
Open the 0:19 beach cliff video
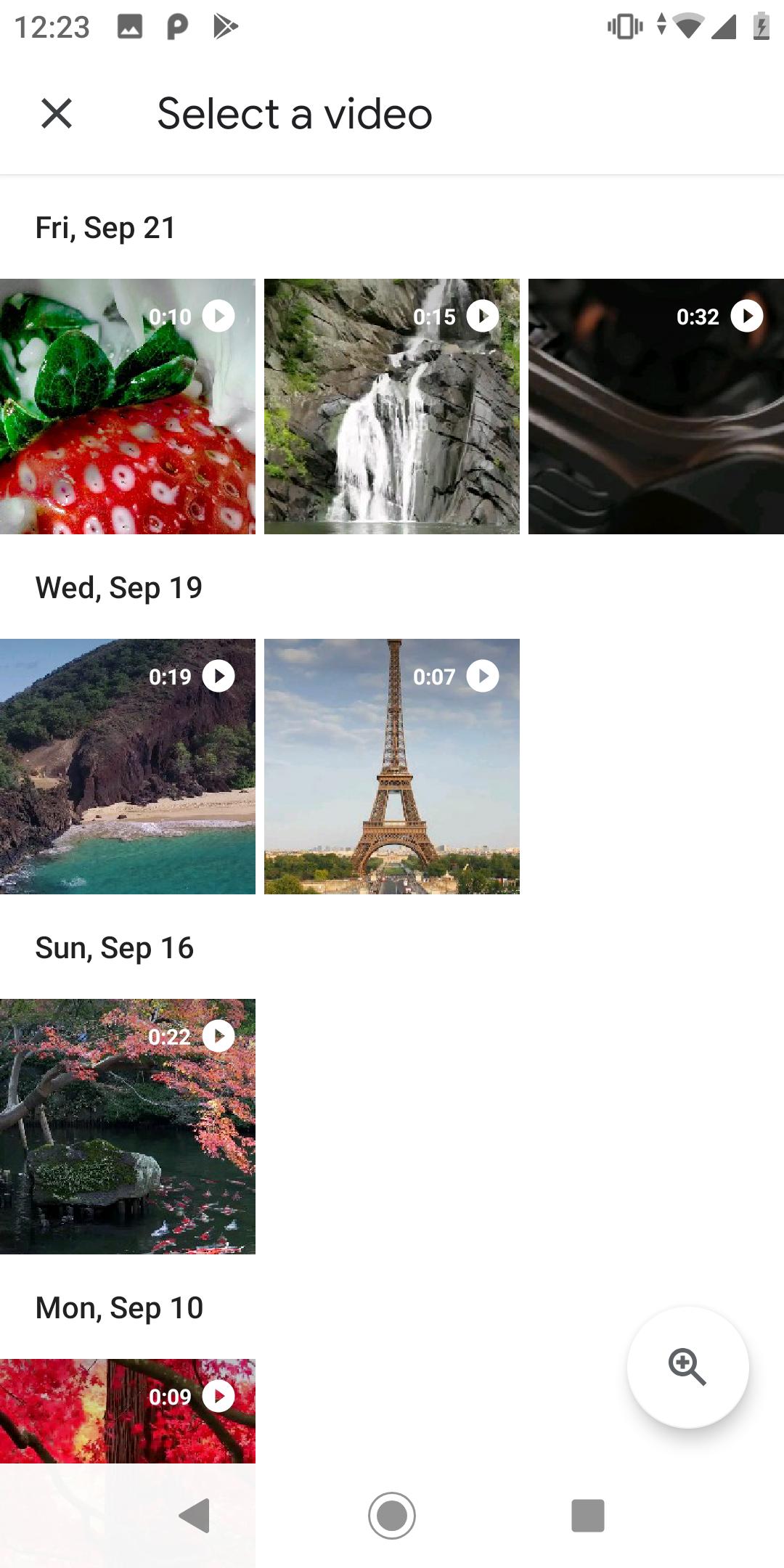[128, 767]
